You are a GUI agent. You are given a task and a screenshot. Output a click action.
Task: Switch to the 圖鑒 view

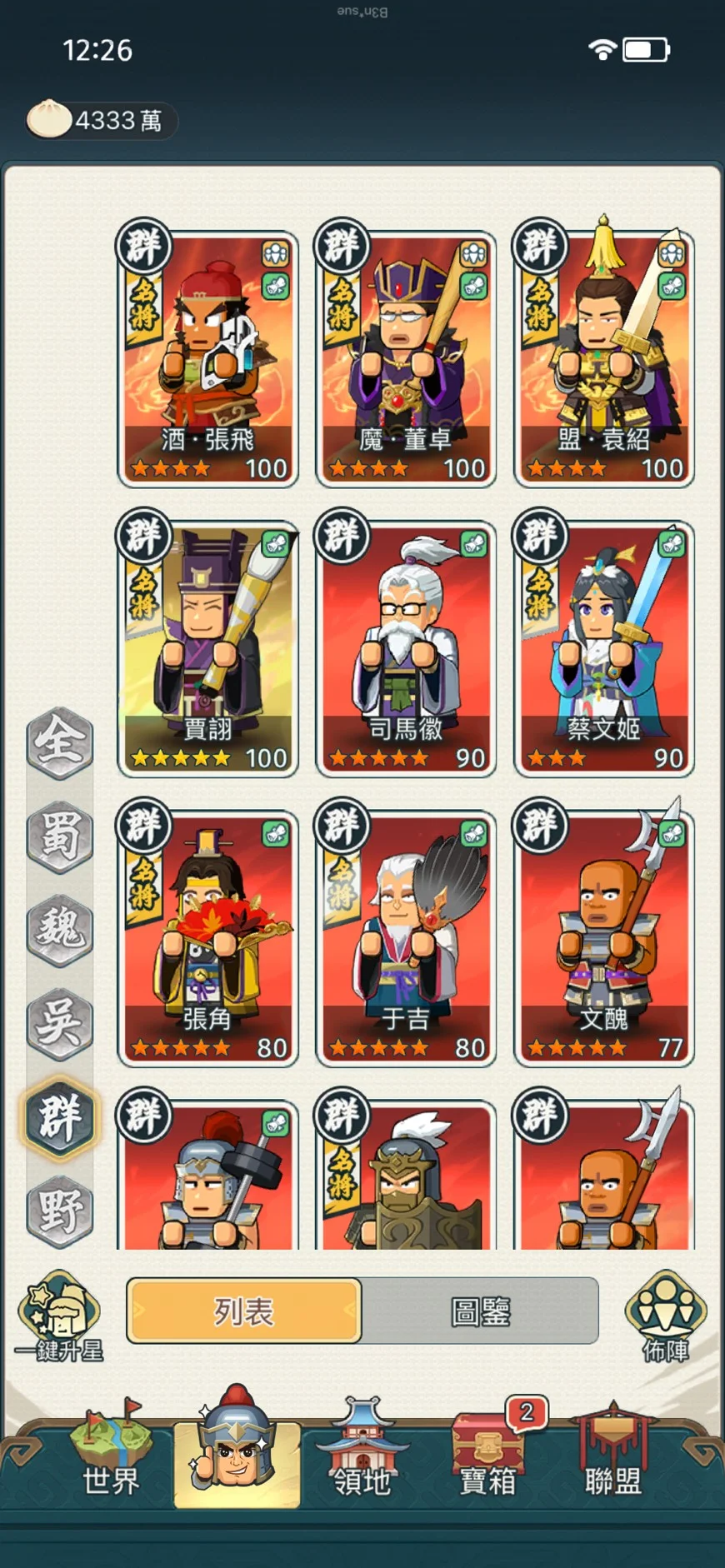480,1311
